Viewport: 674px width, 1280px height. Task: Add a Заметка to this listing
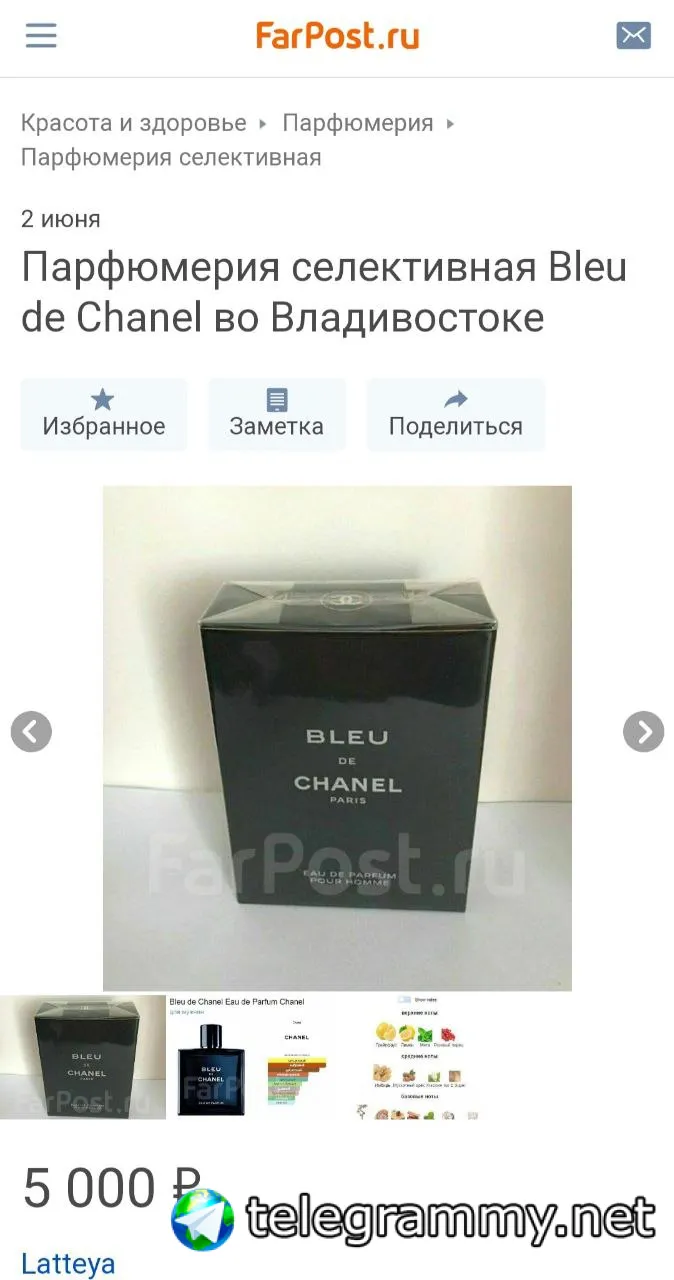click(277, 414)
